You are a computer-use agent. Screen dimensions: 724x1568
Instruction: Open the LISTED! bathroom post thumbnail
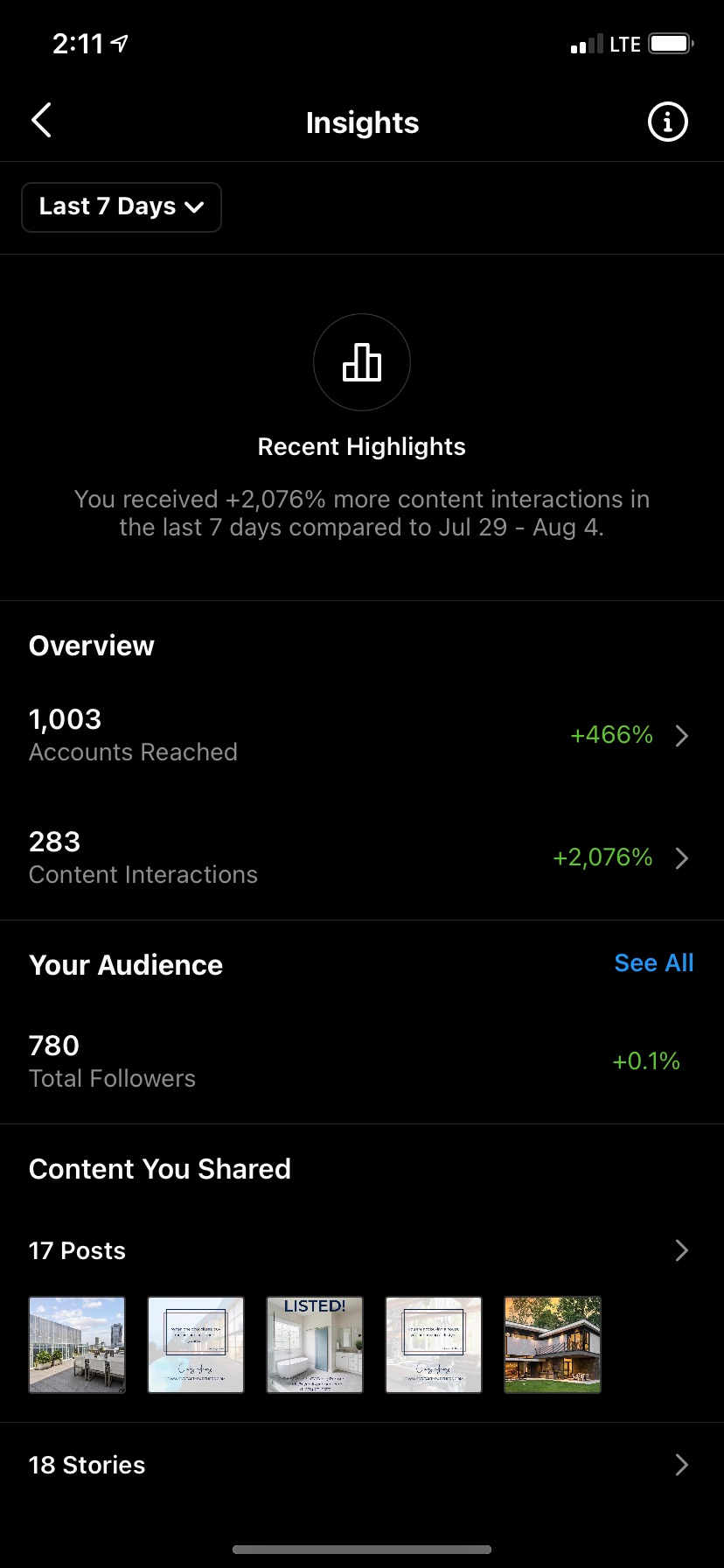coord(315,1345)
